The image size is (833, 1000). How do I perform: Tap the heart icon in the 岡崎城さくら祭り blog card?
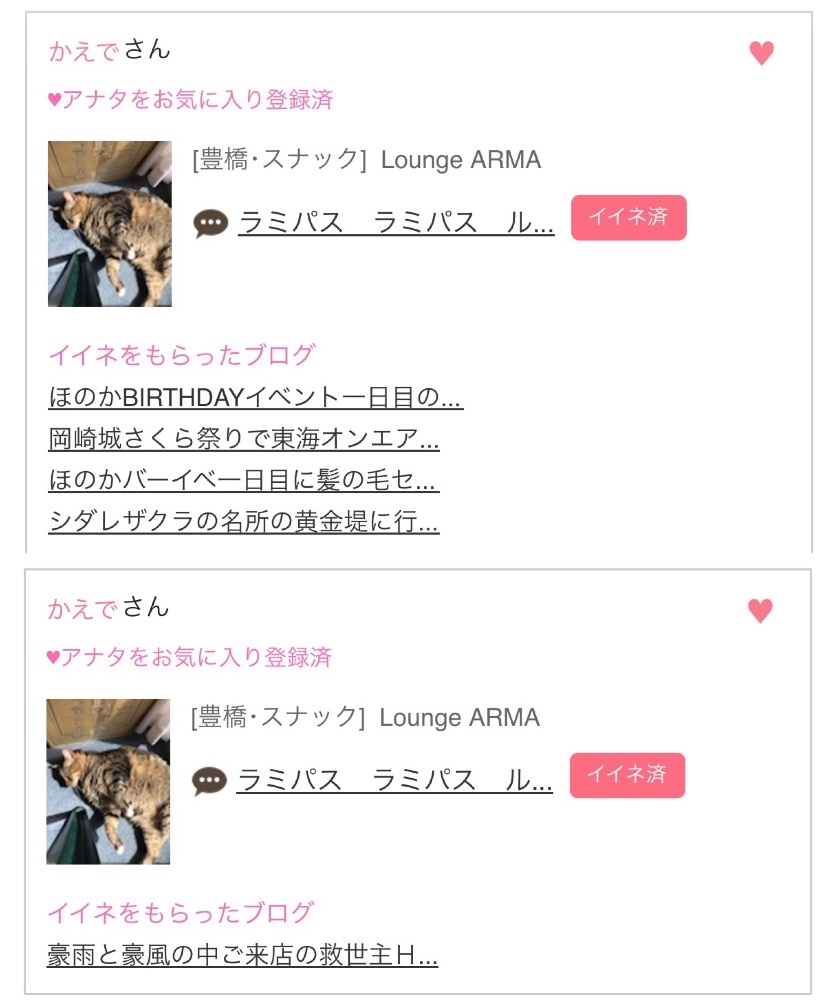click(x=762, y=53)
